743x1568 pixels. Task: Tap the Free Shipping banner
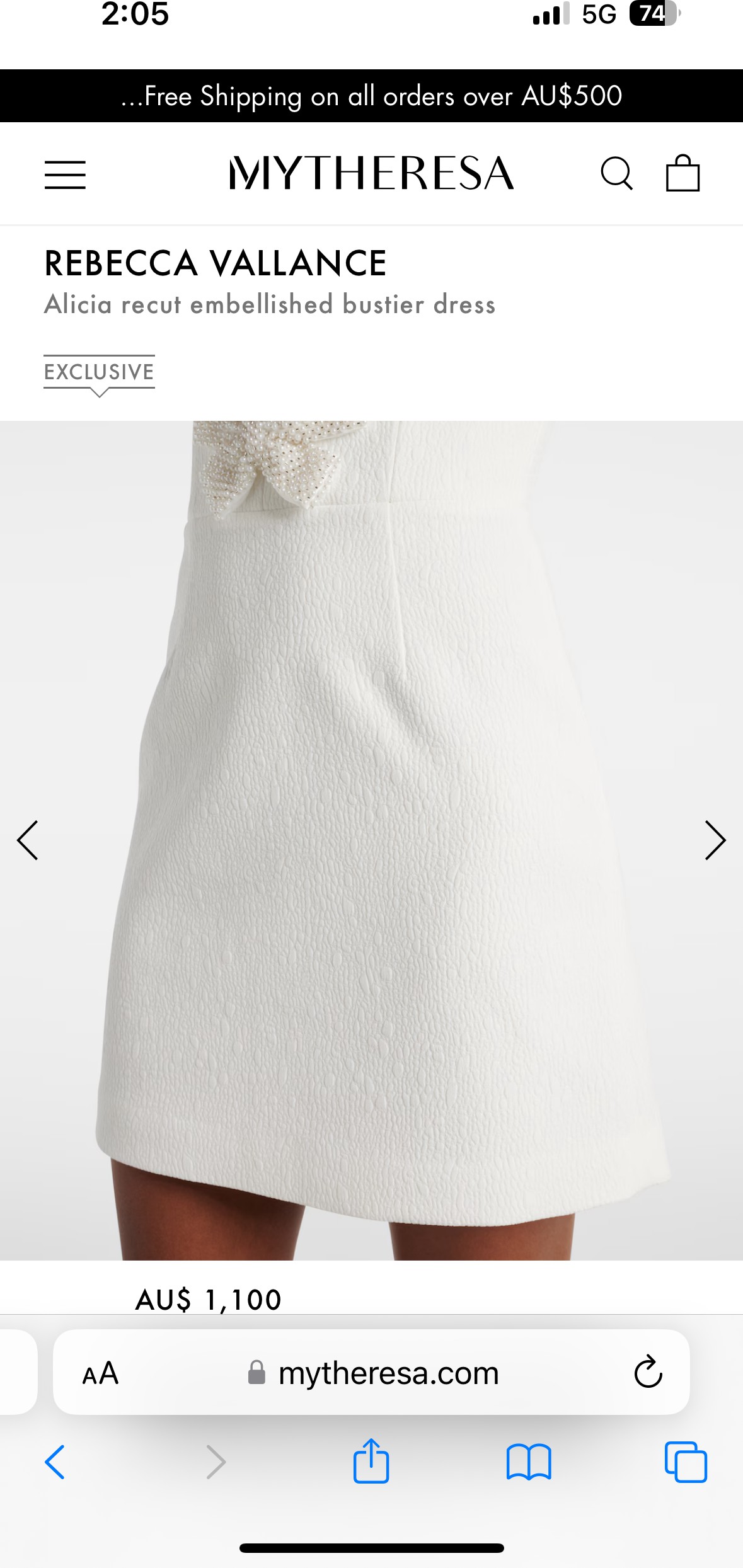pos(371,96)
